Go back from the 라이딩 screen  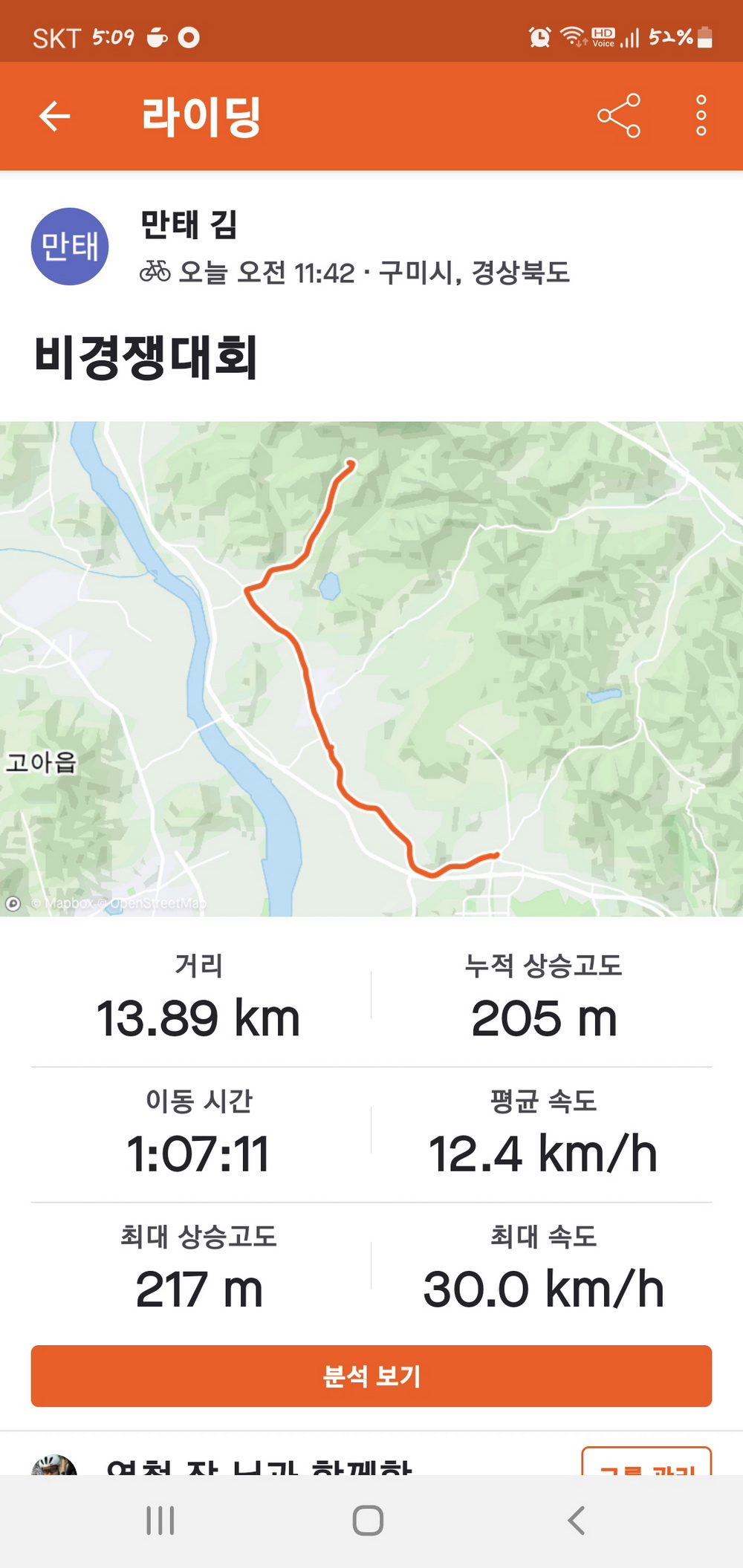pyautogui.click(x=54, y=117)
